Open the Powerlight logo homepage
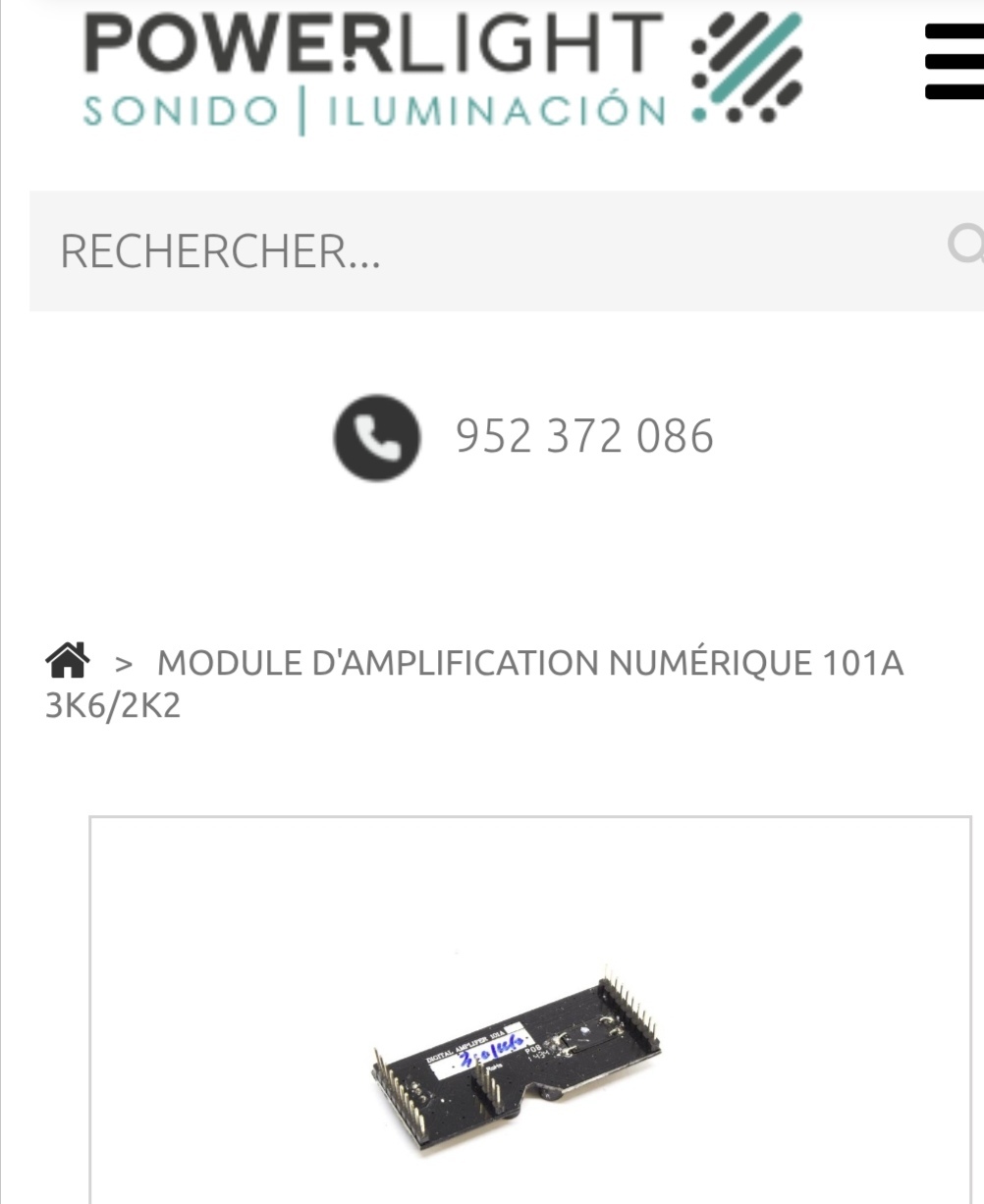Viewport: 984px width, 1204px height. [442, 69]
